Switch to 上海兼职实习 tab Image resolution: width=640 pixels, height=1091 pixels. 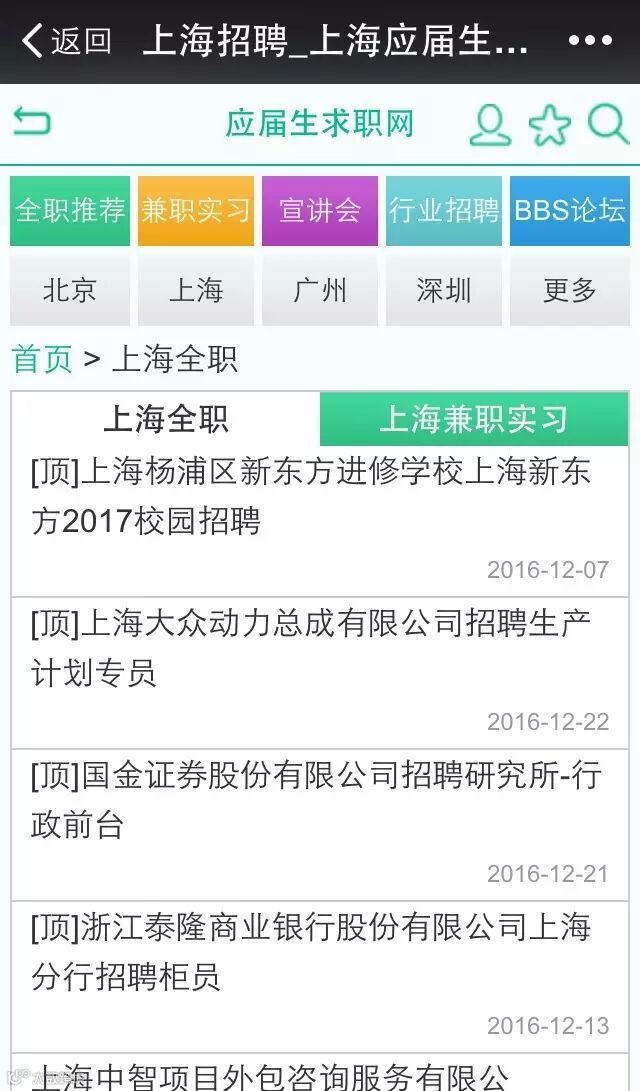click(474, 419)
